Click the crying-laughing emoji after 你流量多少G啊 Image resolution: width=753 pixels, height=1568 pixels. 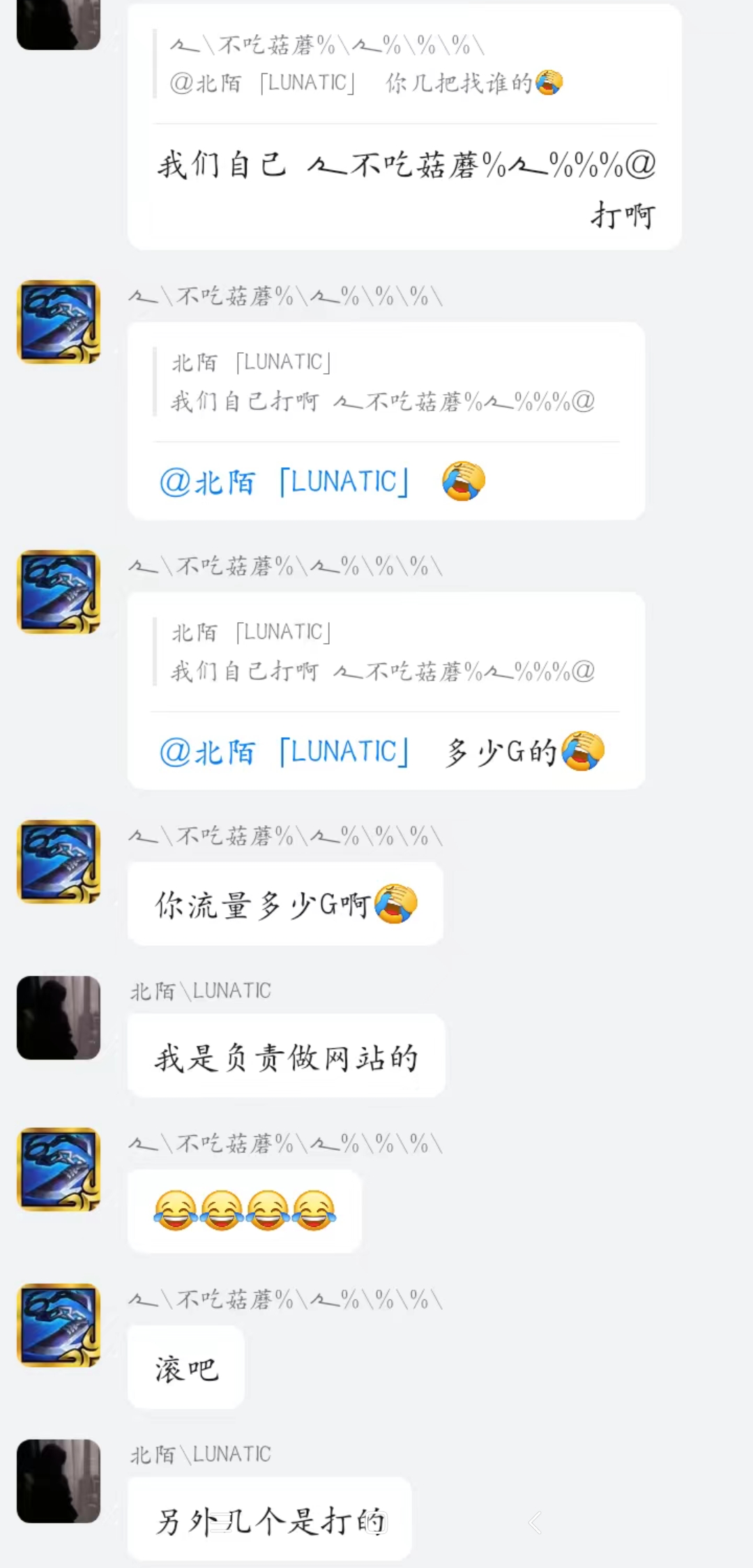coord(394,904)
